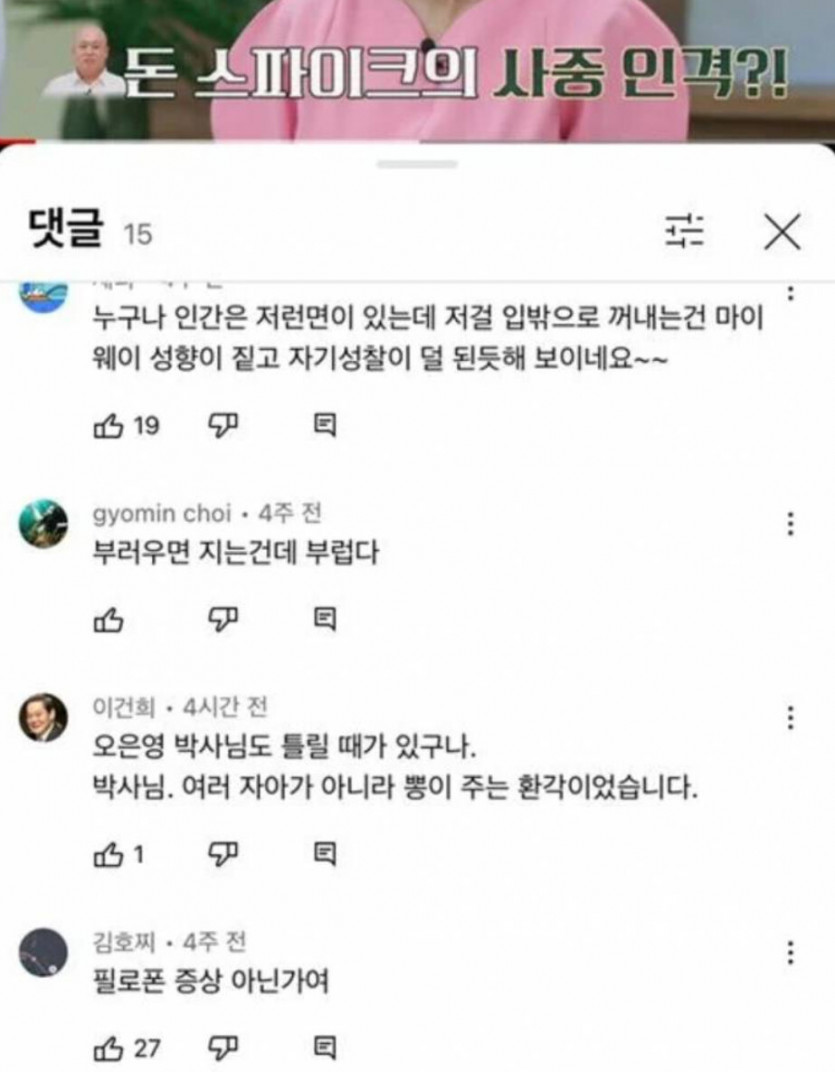Reply to 이건희's comment
Viewport: 835px width, 1072px height.
coord(325,854)
